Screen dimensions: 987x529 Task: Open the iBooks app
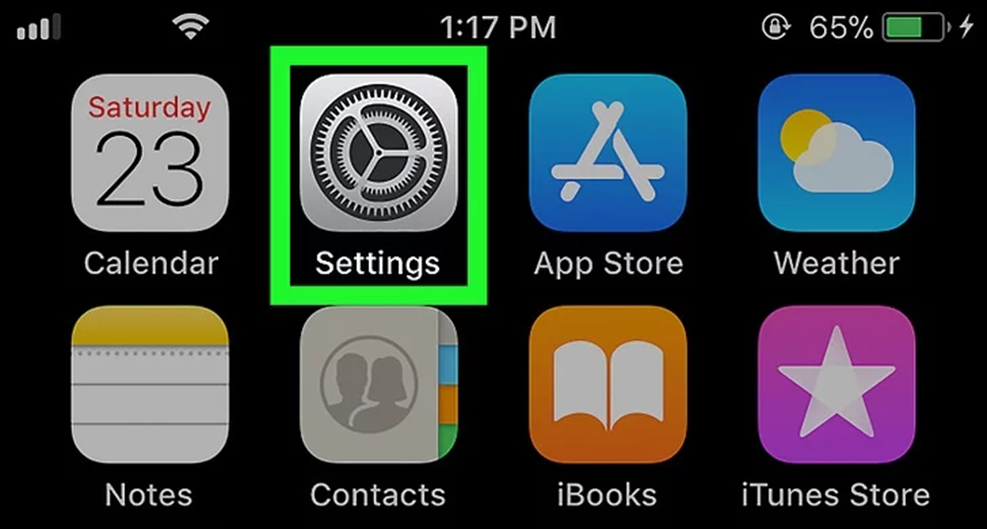pyautogui.click(x=607, y=385)
